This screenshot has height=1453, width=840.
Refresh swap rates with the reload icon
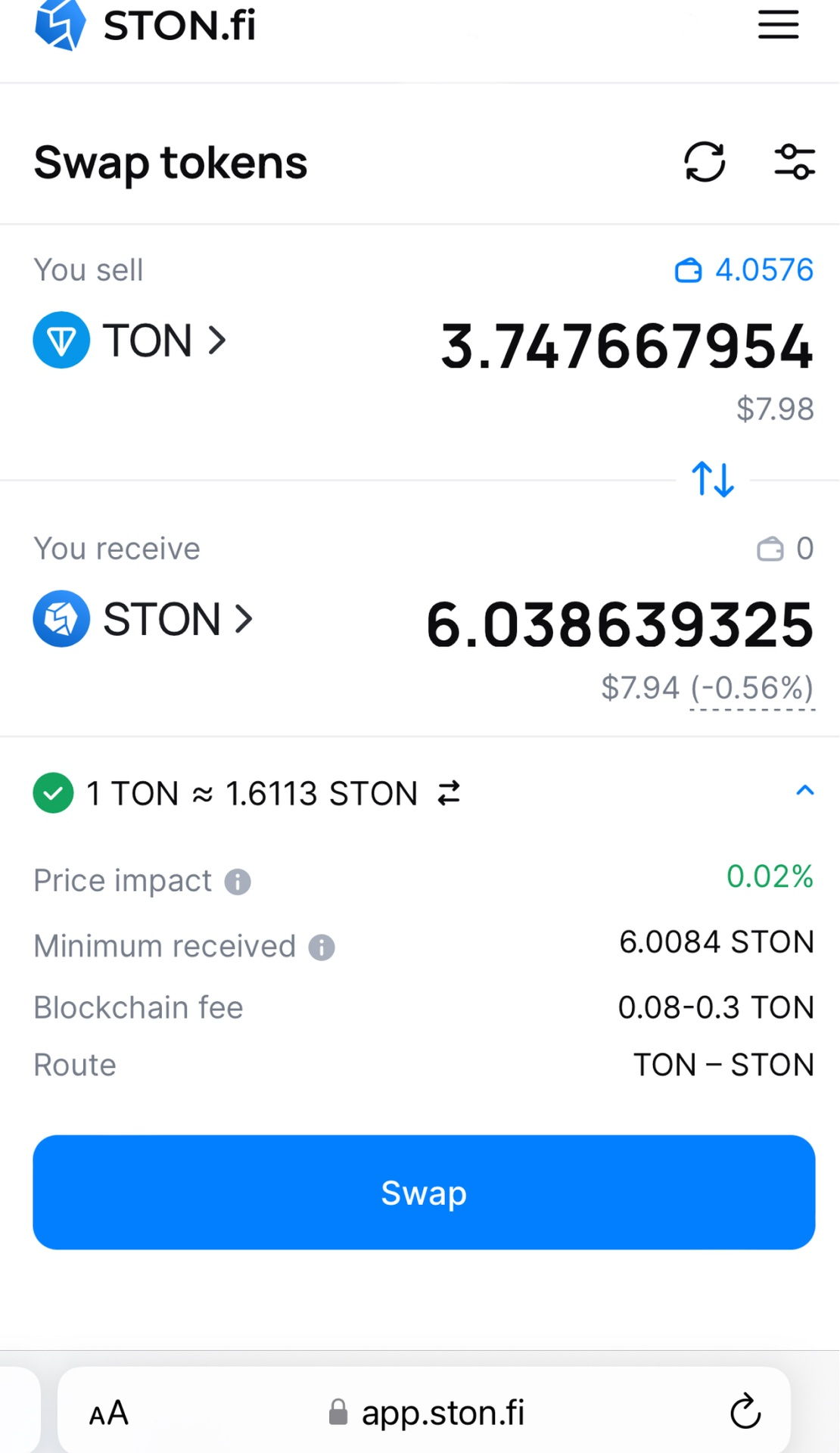[x=705, y=163]
